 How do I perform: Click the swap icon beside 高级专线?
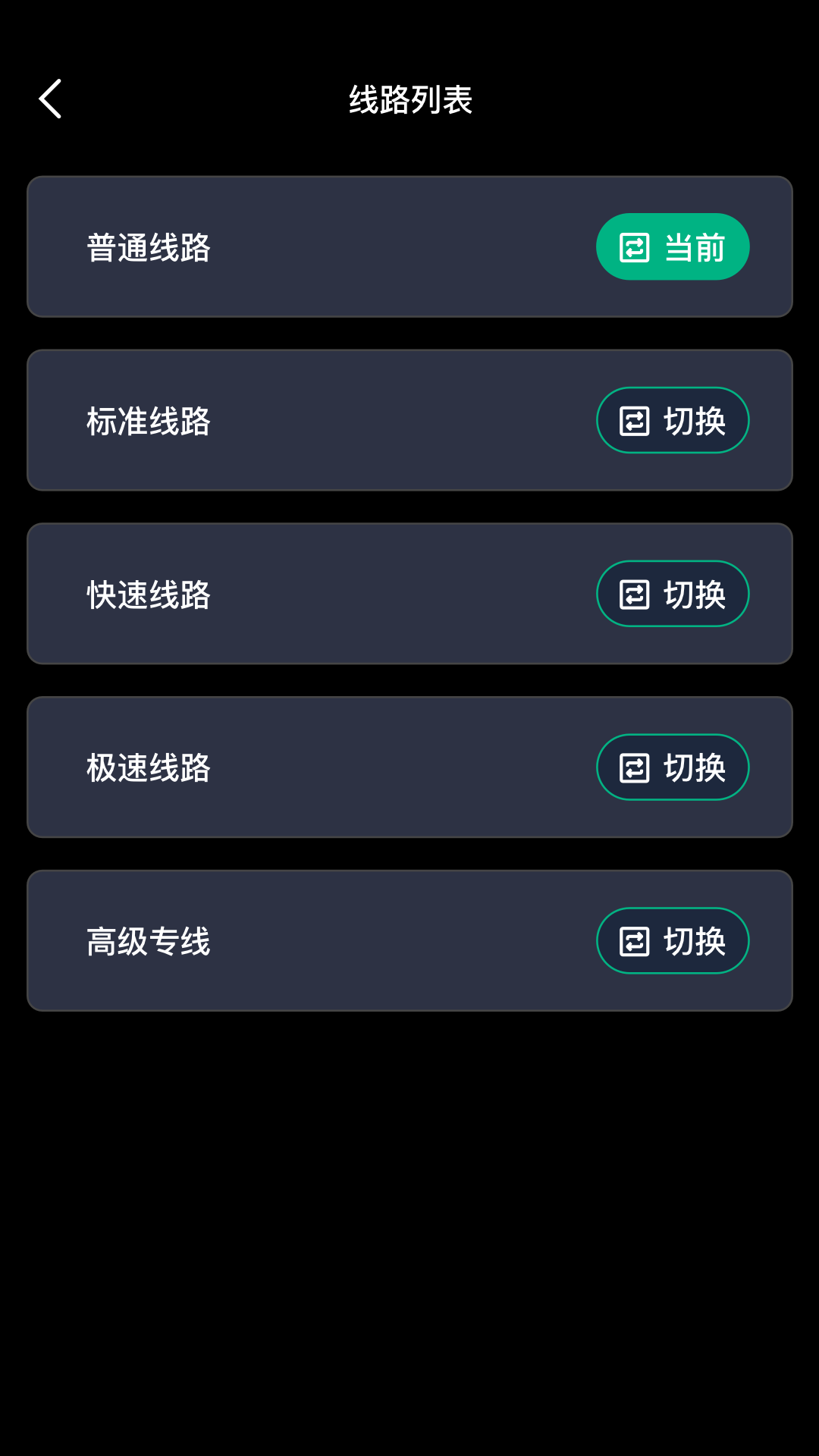click(635, 940)
